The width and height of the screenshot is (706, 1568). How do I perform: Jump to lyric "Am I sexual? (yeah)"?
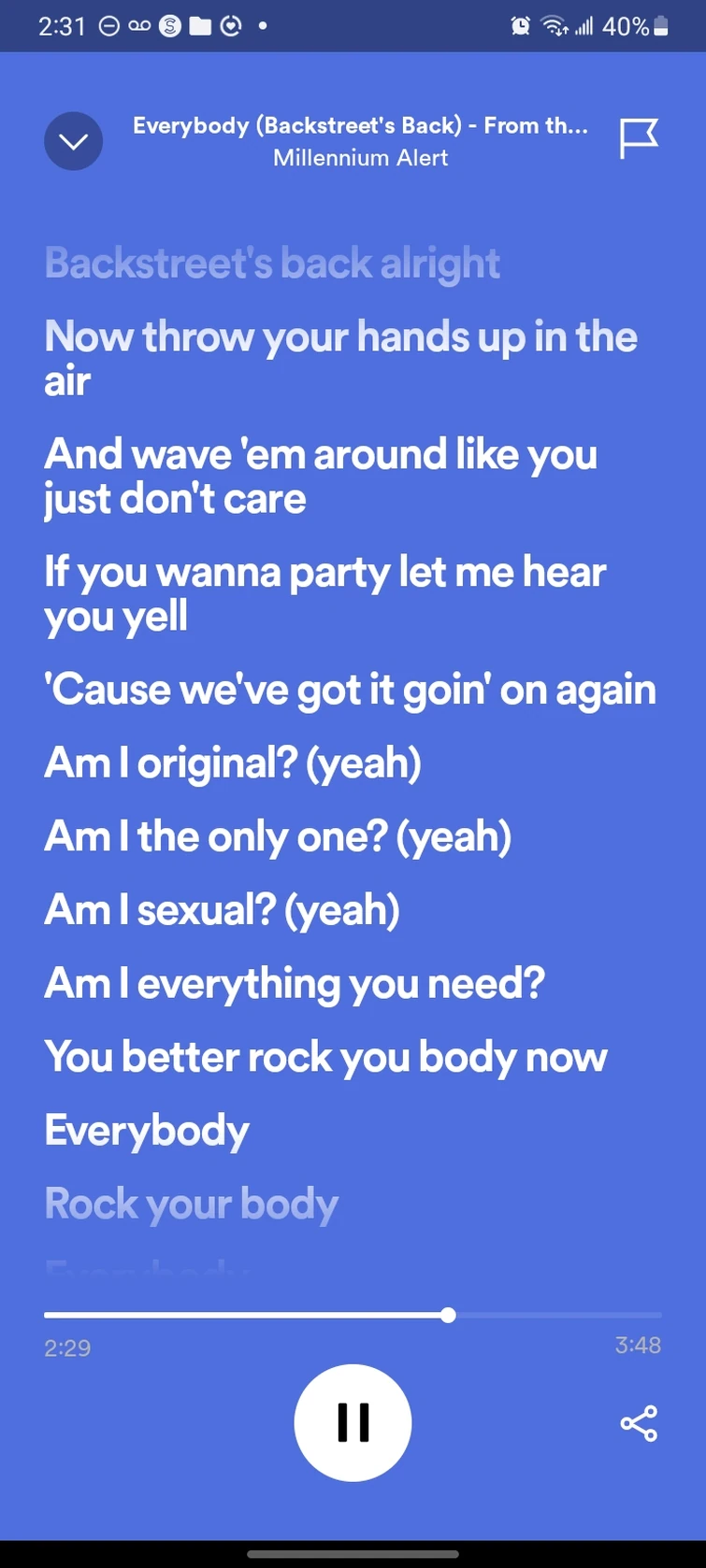click(222, 909)
